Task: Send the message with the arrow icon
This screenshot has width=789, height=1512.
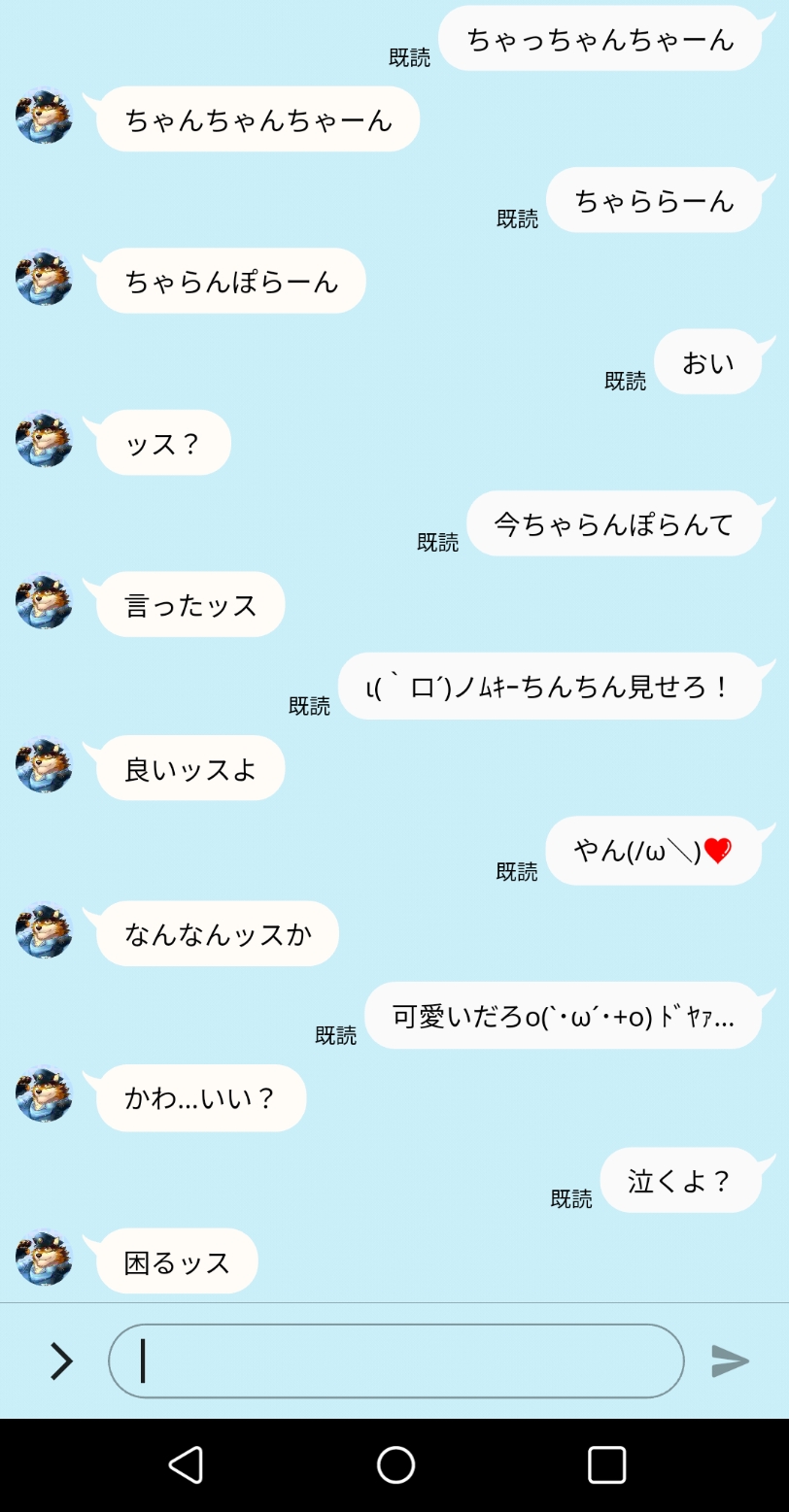Action: (730, 1361)
